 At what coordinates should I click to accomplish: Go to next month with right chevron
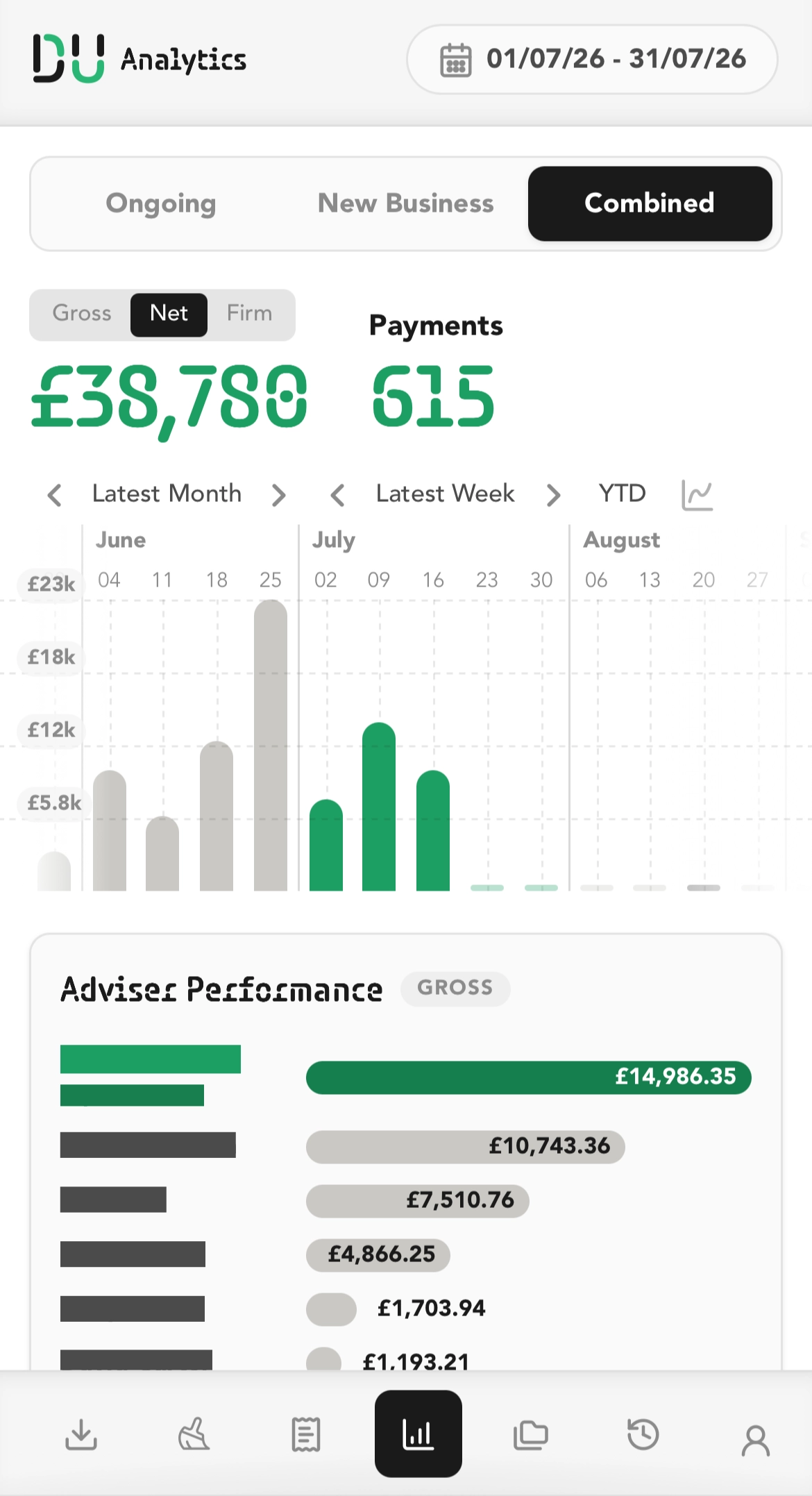coord(278,495)
